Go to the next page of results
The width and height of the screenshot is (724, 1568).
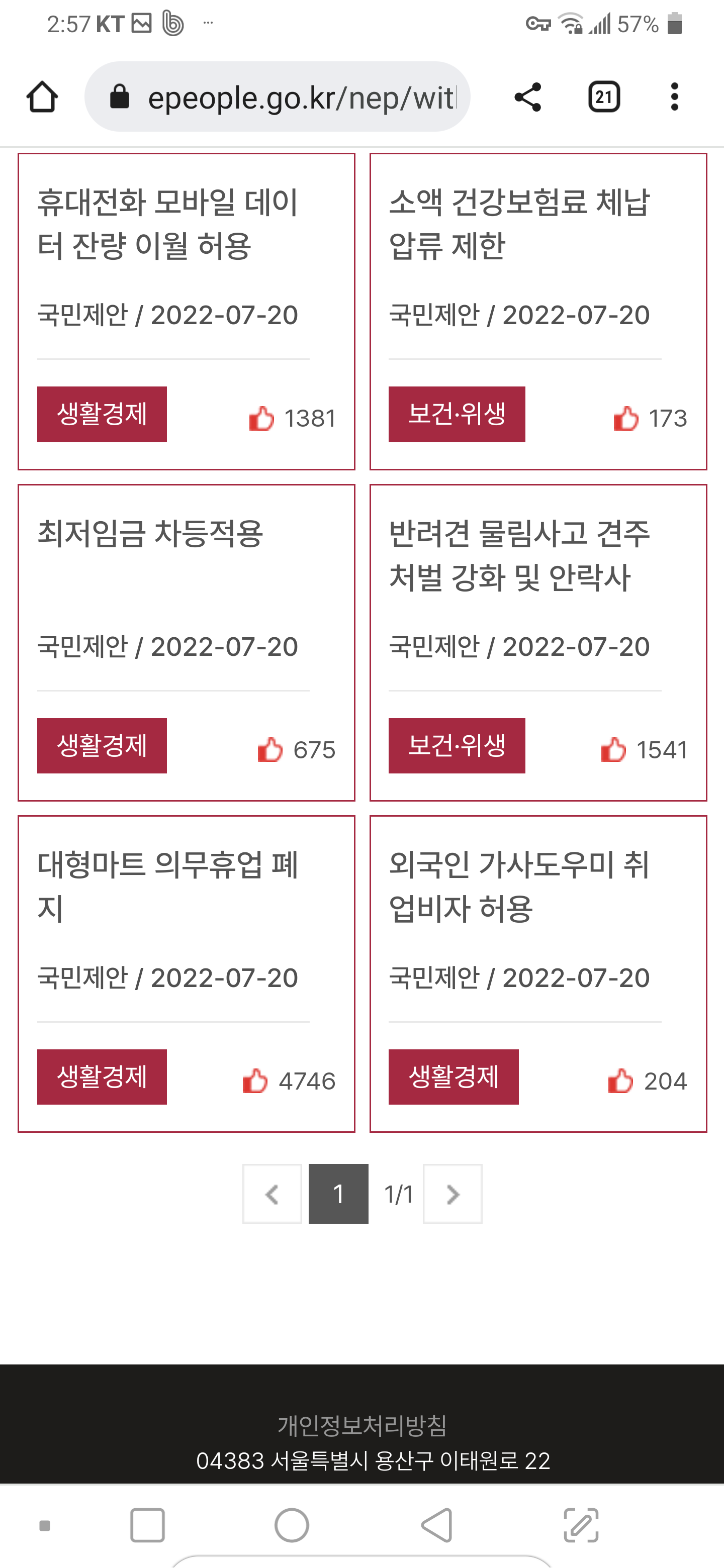pos(452,1194)
